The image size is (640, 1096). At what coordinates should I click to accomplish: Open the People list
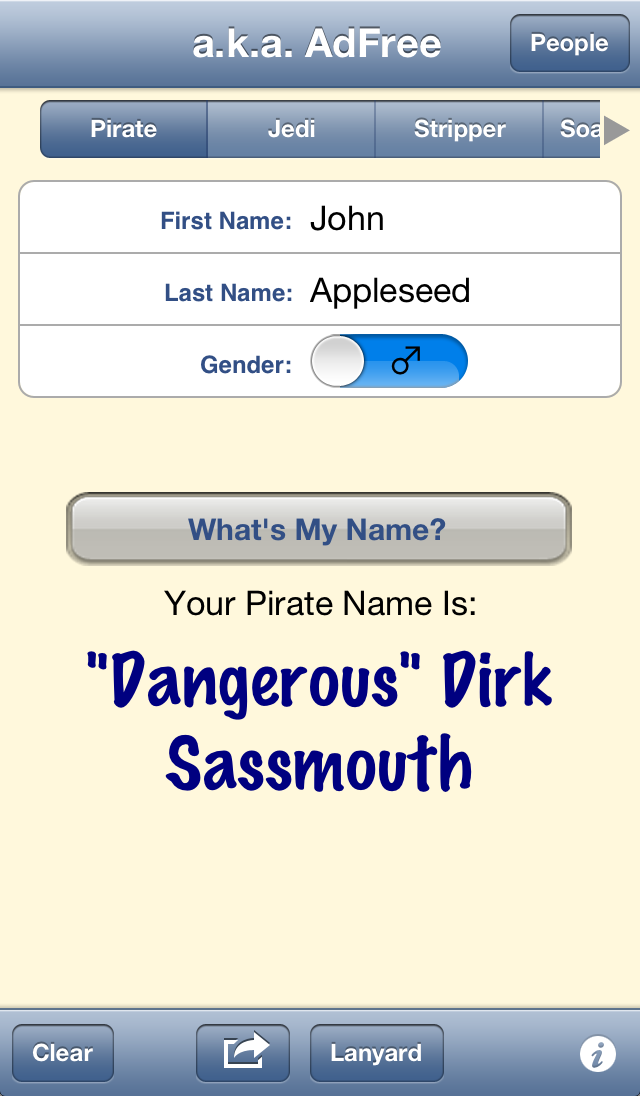(x=569, y=43)
